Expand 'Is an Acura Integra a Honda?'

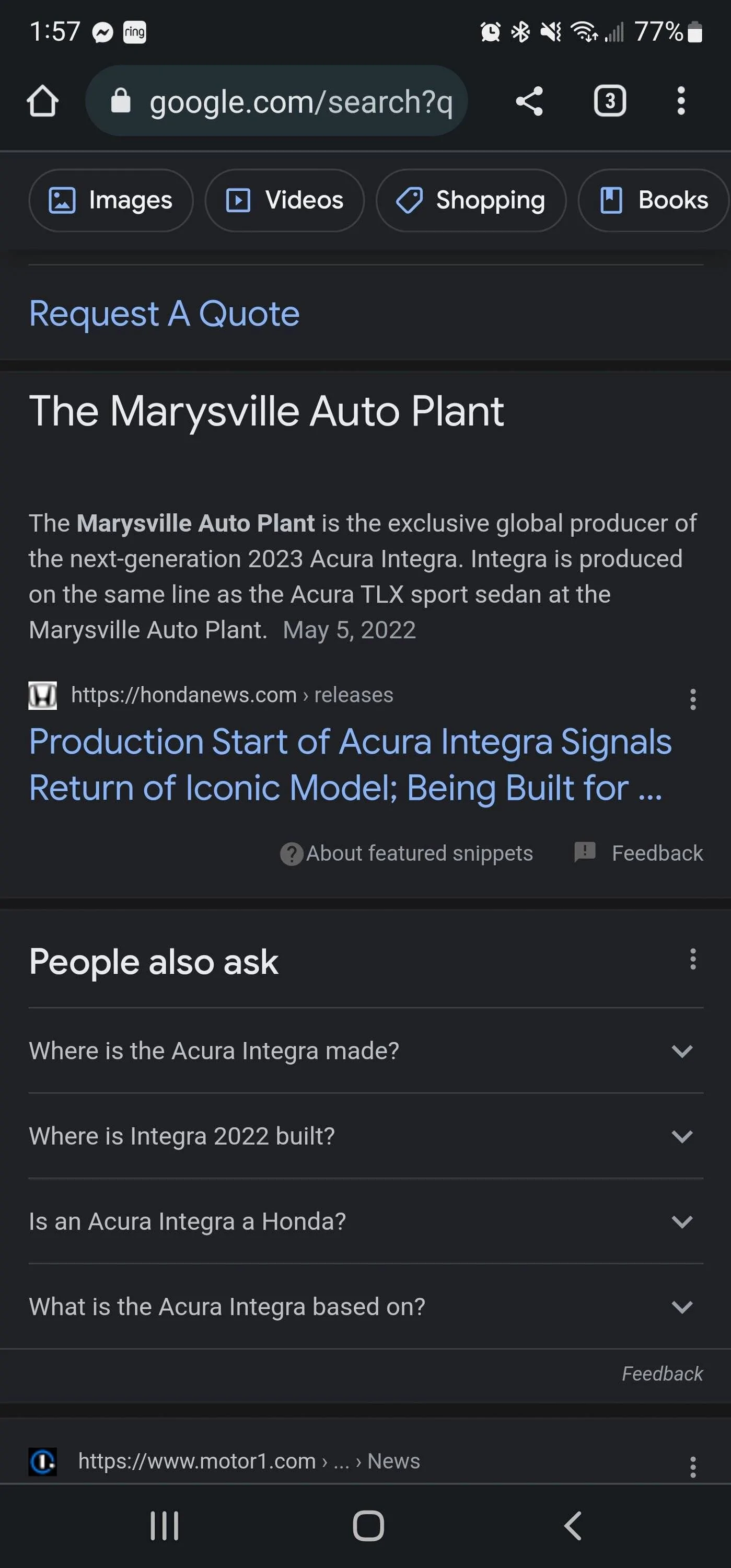tap(682, 1221)
